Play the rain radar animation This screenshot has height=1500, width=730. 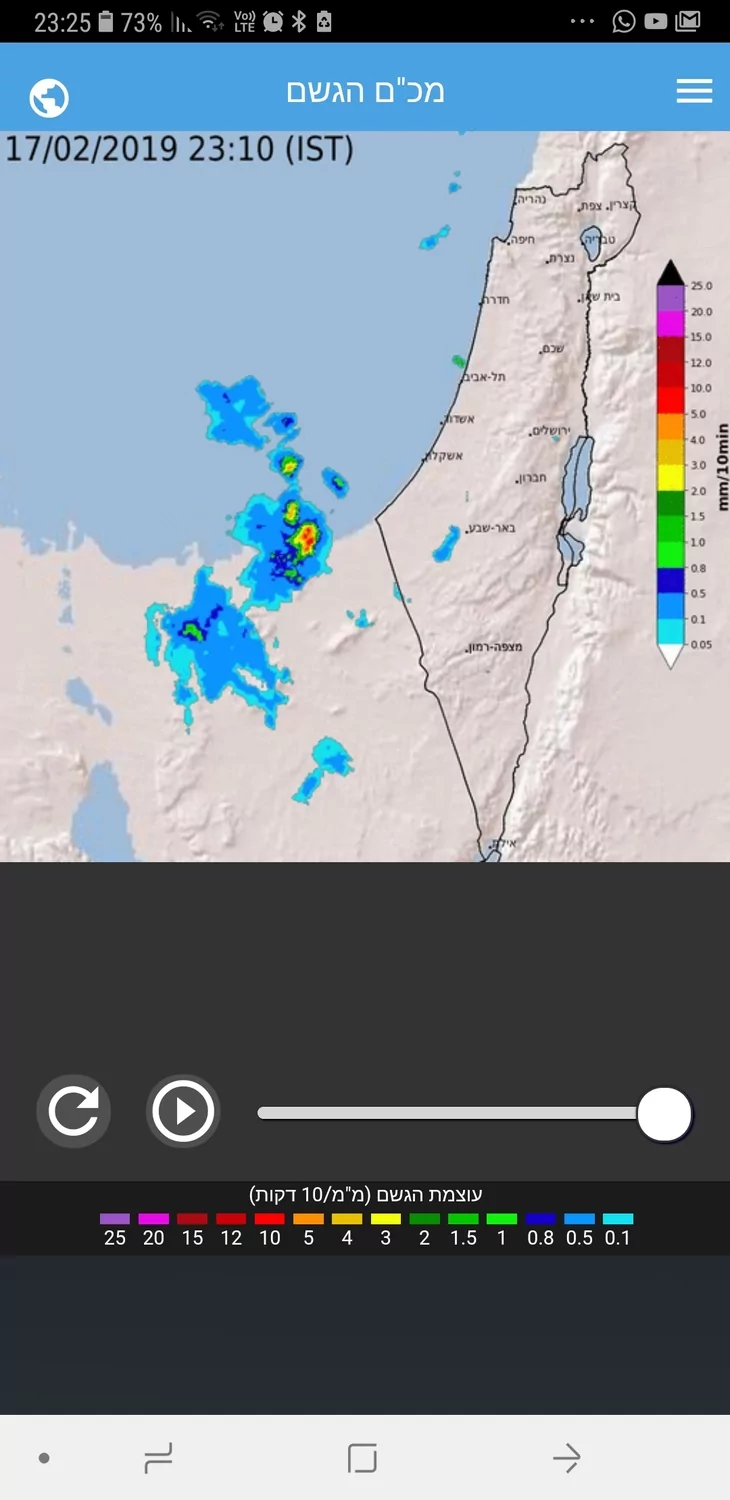[183, 1110]
